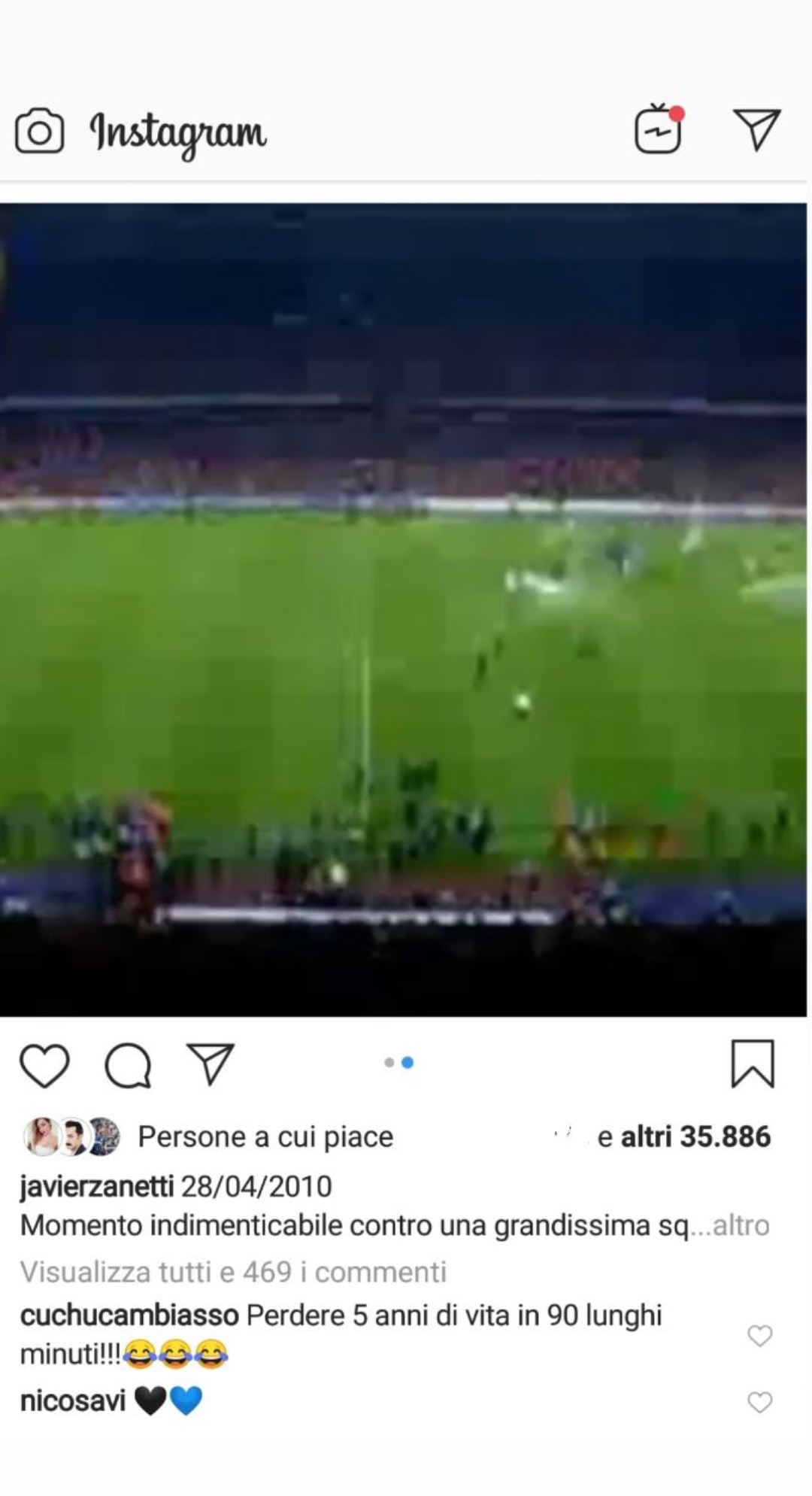View all 469 comments
The height and width of the screenshot is (1496, 812).
[x=233, y=1272]
